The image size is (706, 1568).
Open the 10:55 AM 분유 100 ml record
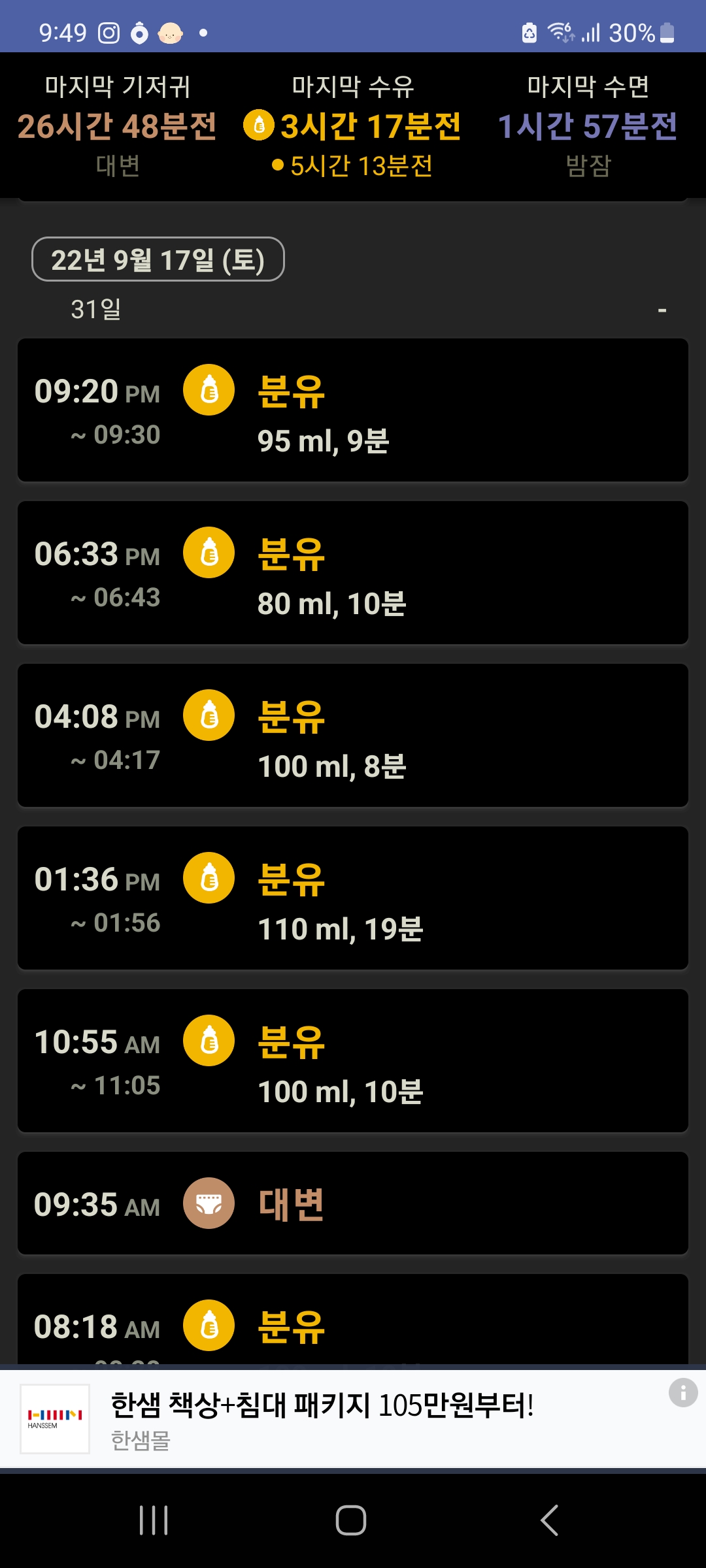(x=353, y=1061)
